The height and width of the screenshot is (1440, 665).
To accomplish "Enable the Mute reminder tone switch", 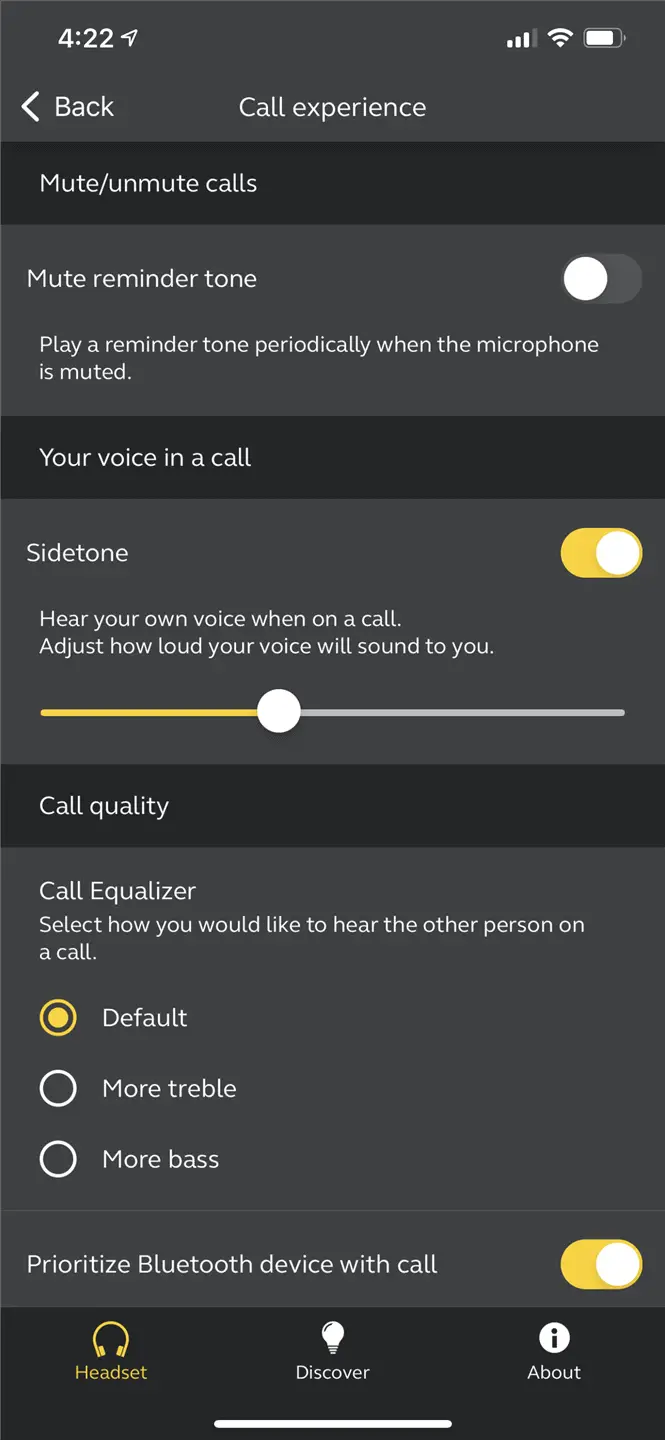I will pyautogui.click(x=601, y=278).
